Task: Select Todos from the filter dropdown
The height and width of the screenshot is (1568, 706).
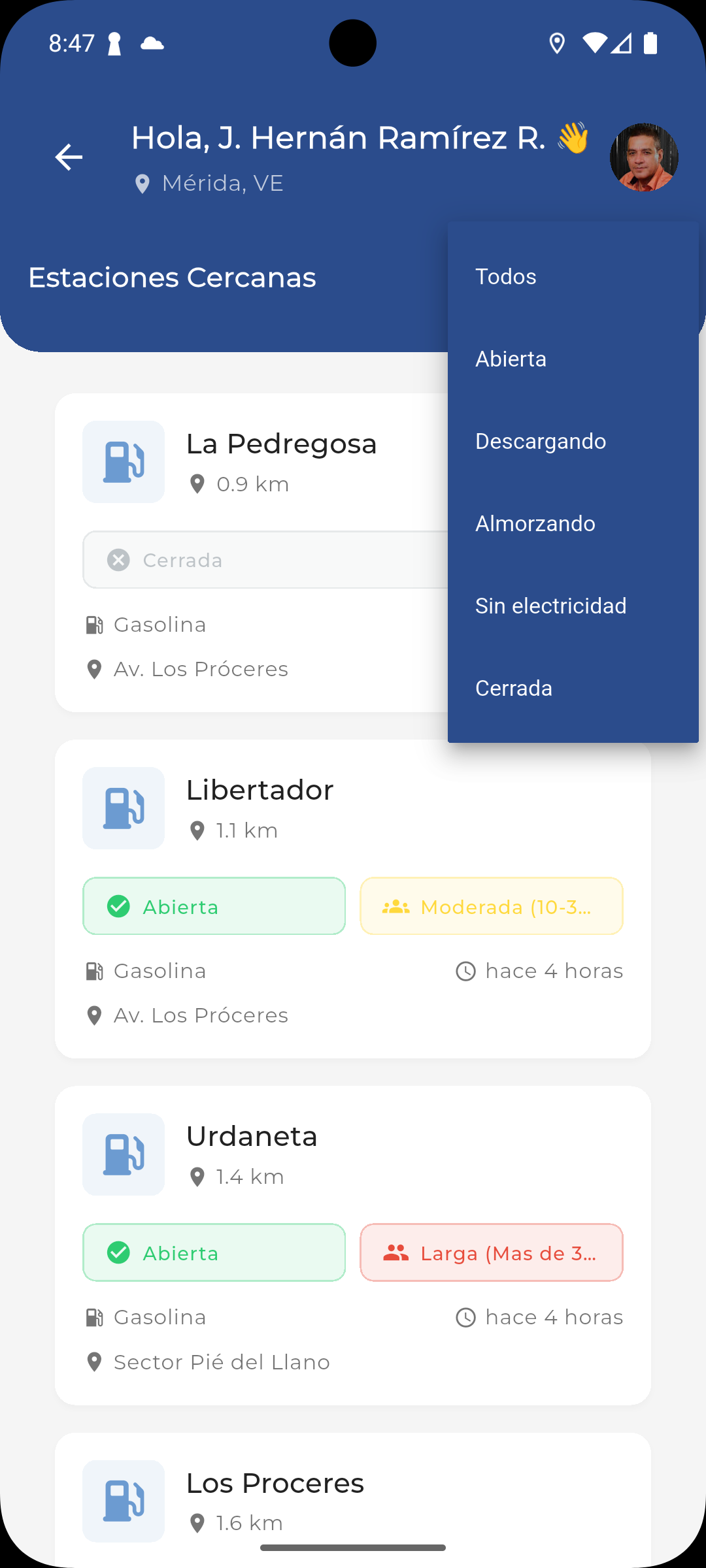Action: [506, 276]
